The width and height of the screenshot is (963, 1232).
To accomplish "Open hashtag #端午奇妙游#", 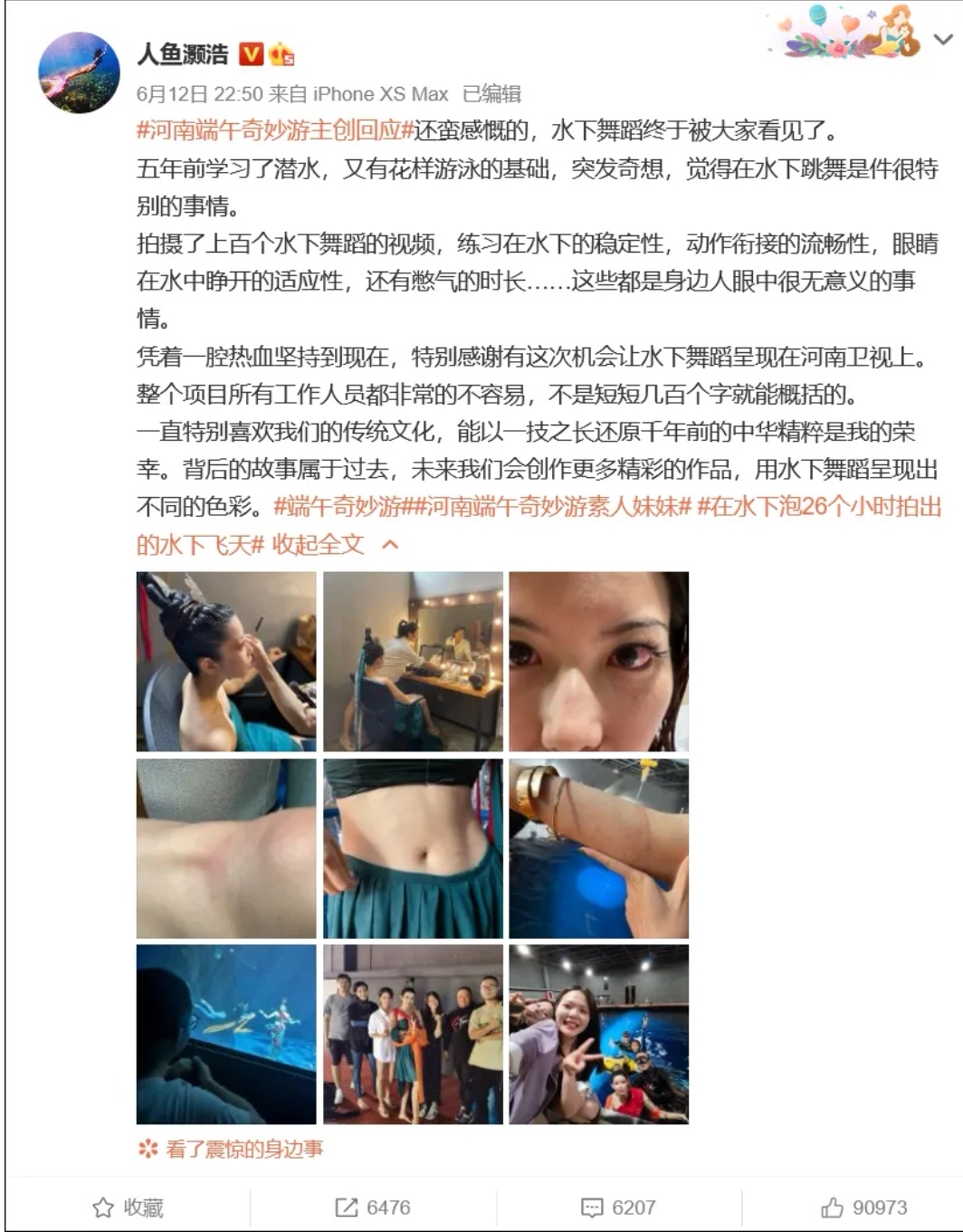I will [337, 506].
